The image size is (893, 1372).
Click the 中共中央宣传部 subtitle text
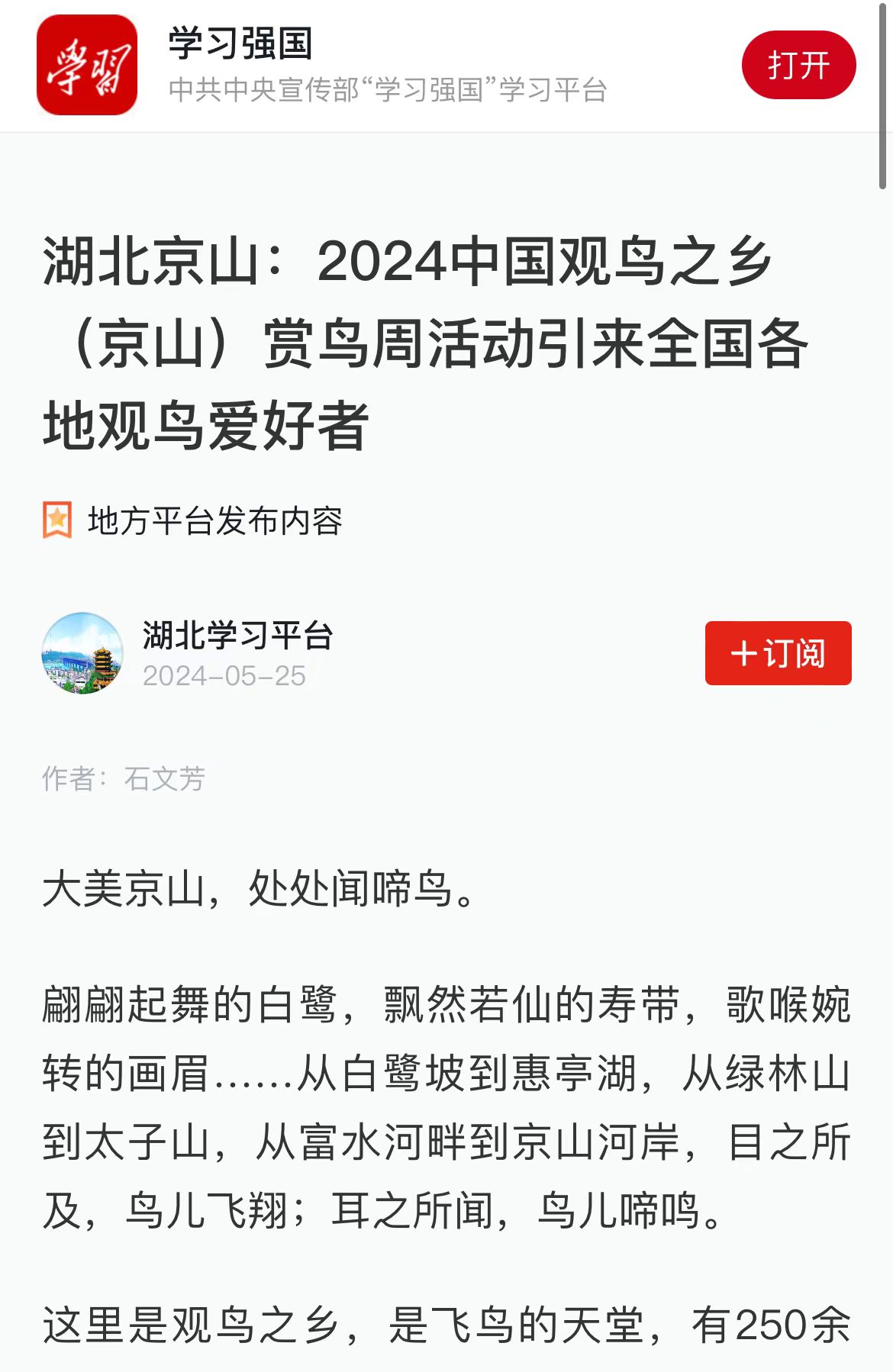tap(385, 90)
